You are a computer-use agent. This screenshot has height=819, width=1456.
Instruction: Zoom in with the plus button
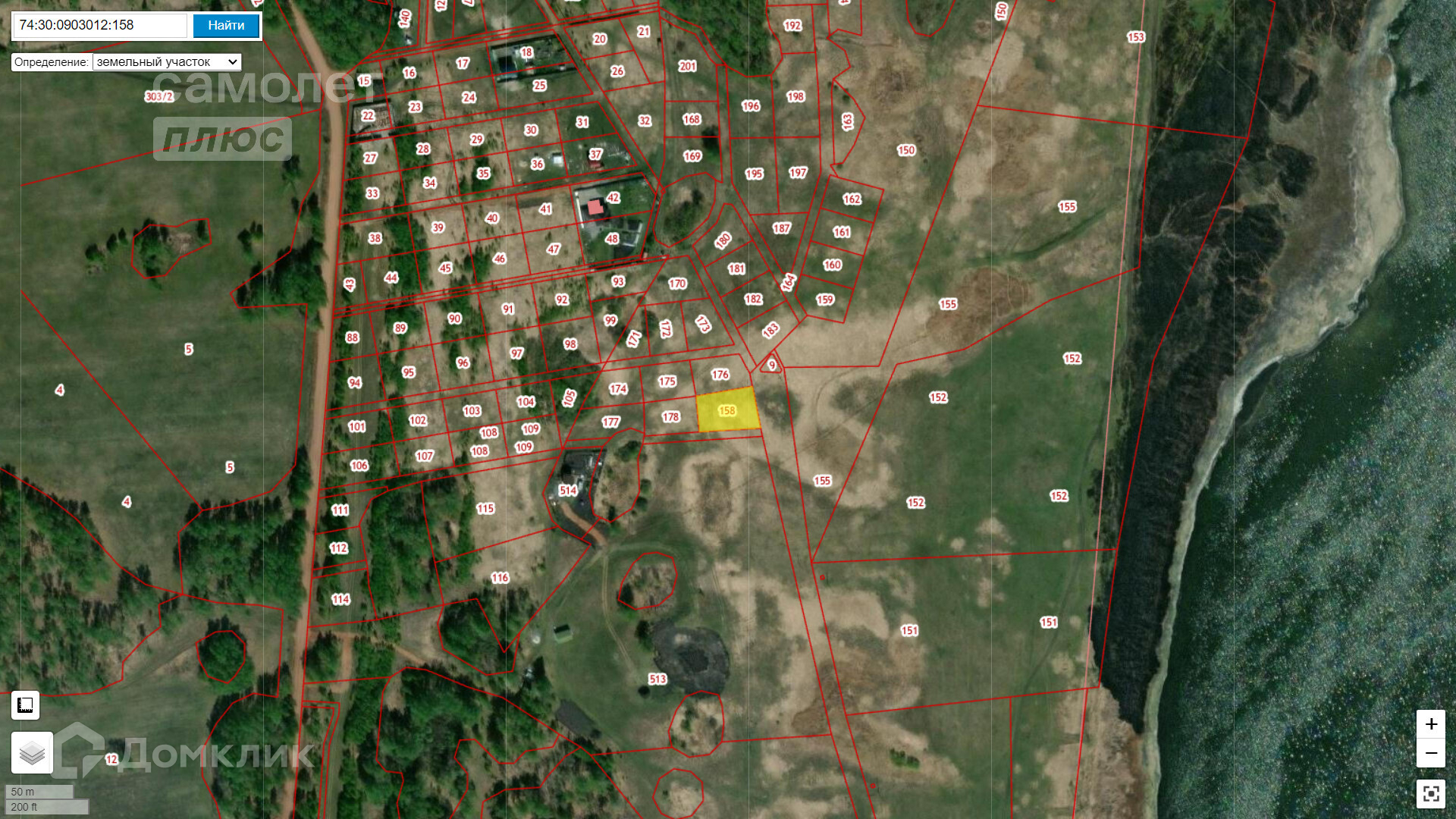pos(1431,724)
